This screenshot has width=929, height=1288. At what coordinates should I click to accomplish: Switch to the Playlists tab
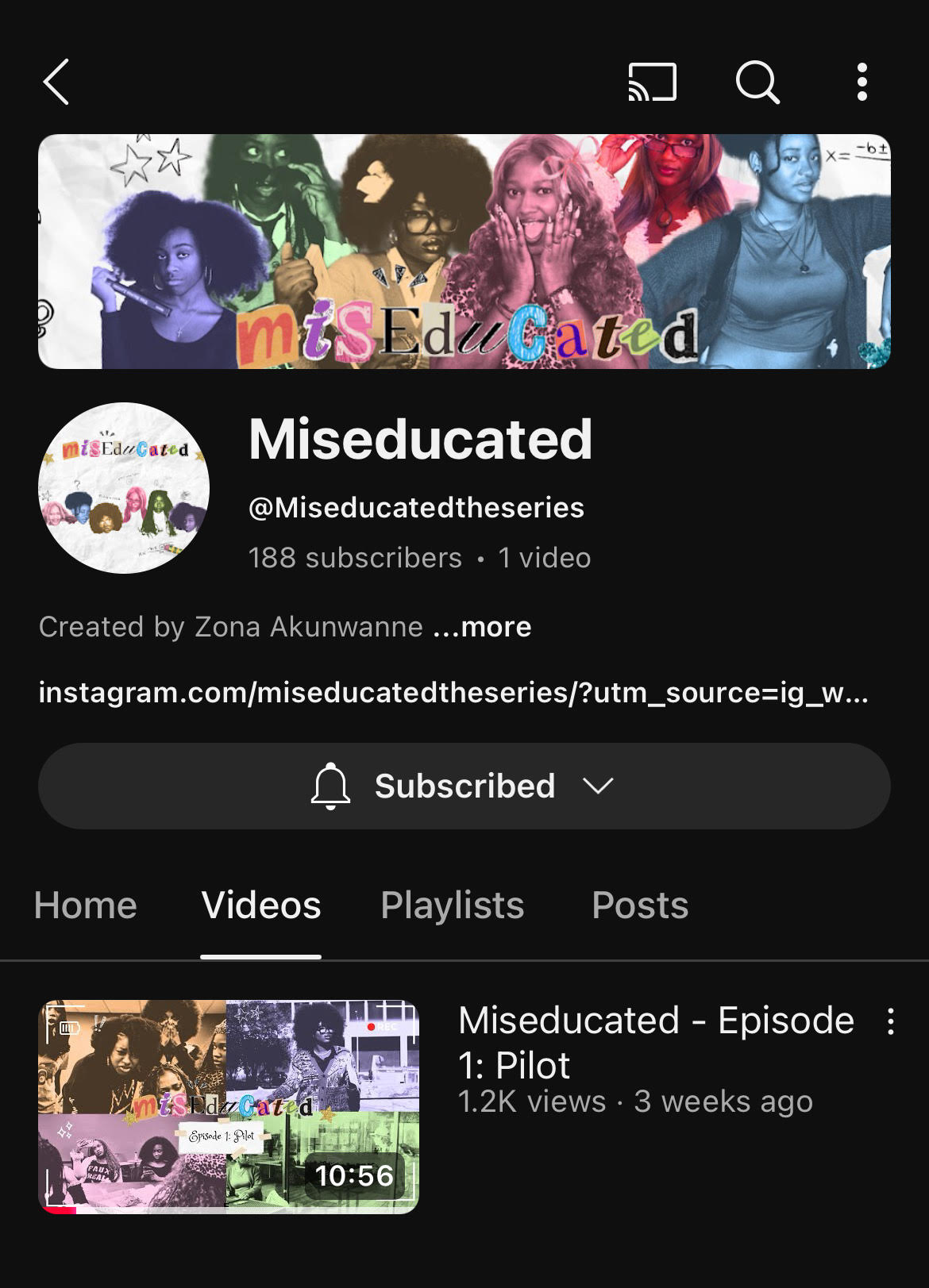452,905
